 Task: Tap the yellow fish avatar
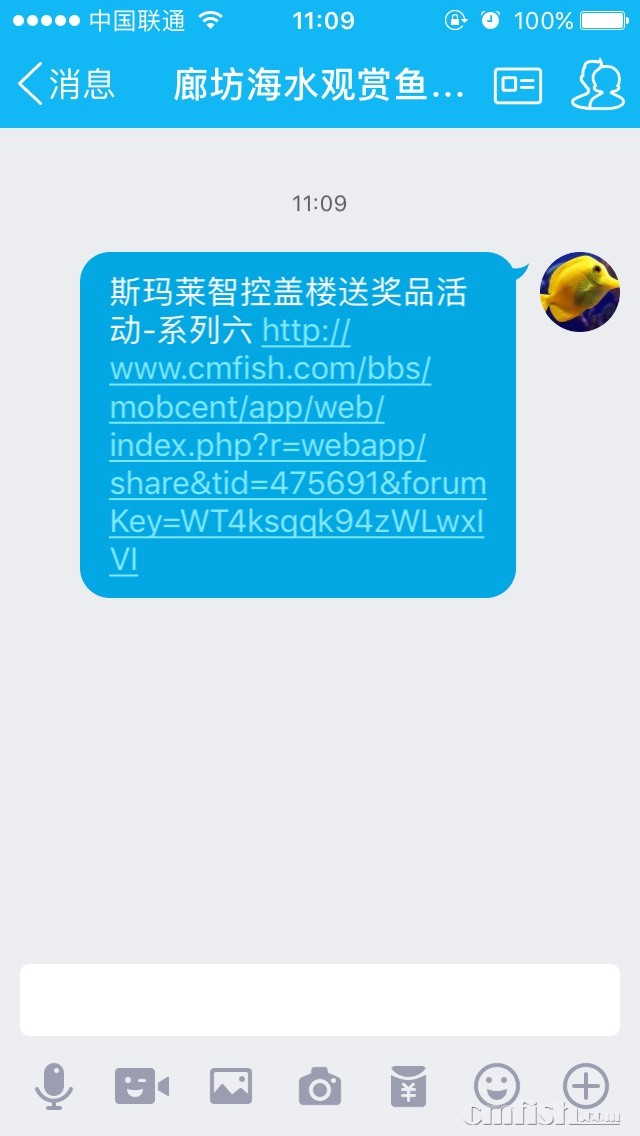[579, 292]
